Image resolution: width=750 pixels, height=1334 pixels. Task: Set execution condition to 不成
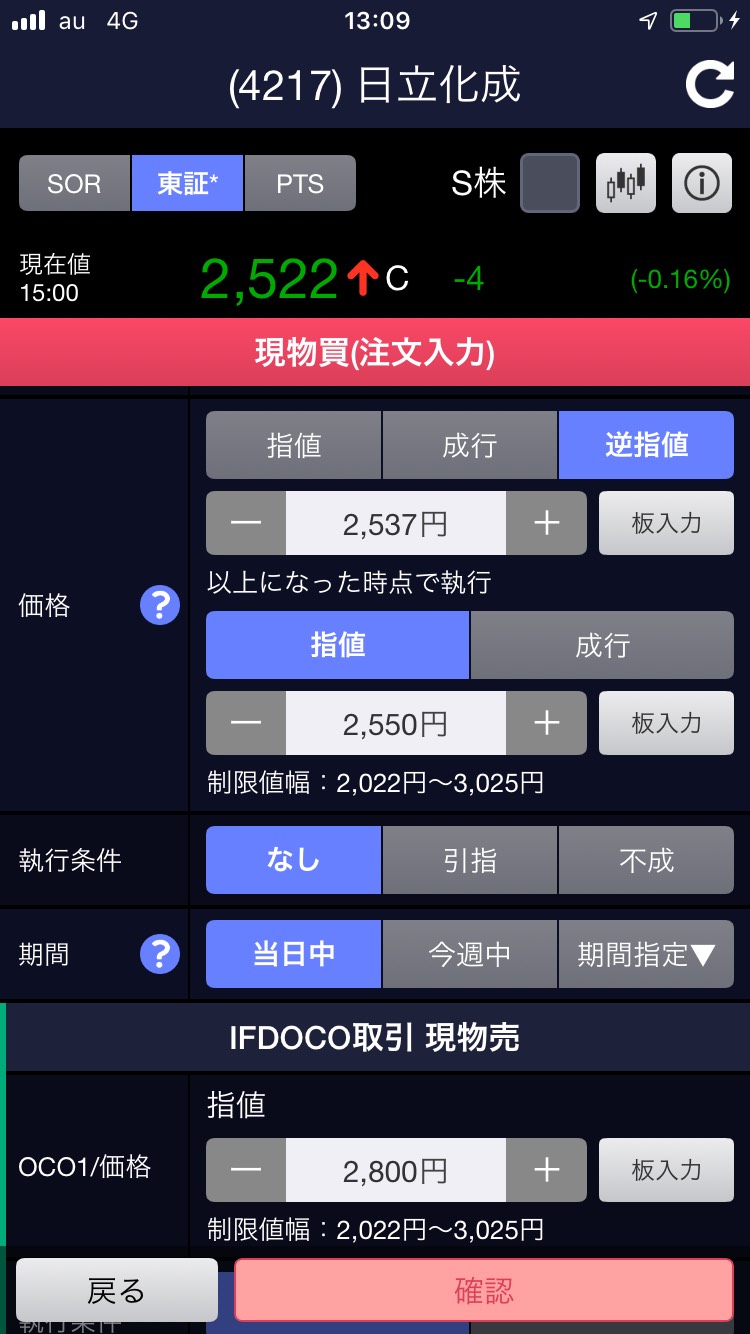(646, 860)
